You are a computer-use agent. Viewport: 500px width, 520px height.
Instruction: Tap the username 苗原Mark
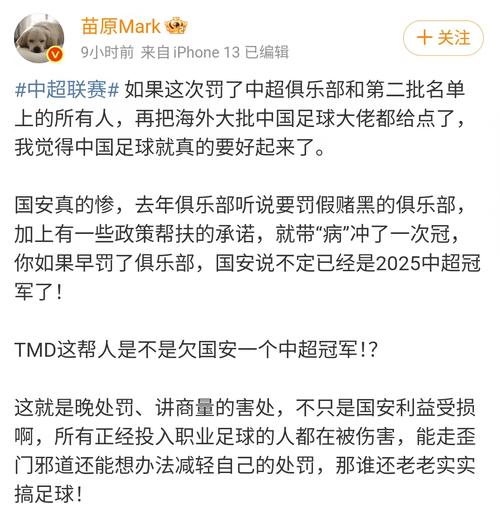point(121,26)
